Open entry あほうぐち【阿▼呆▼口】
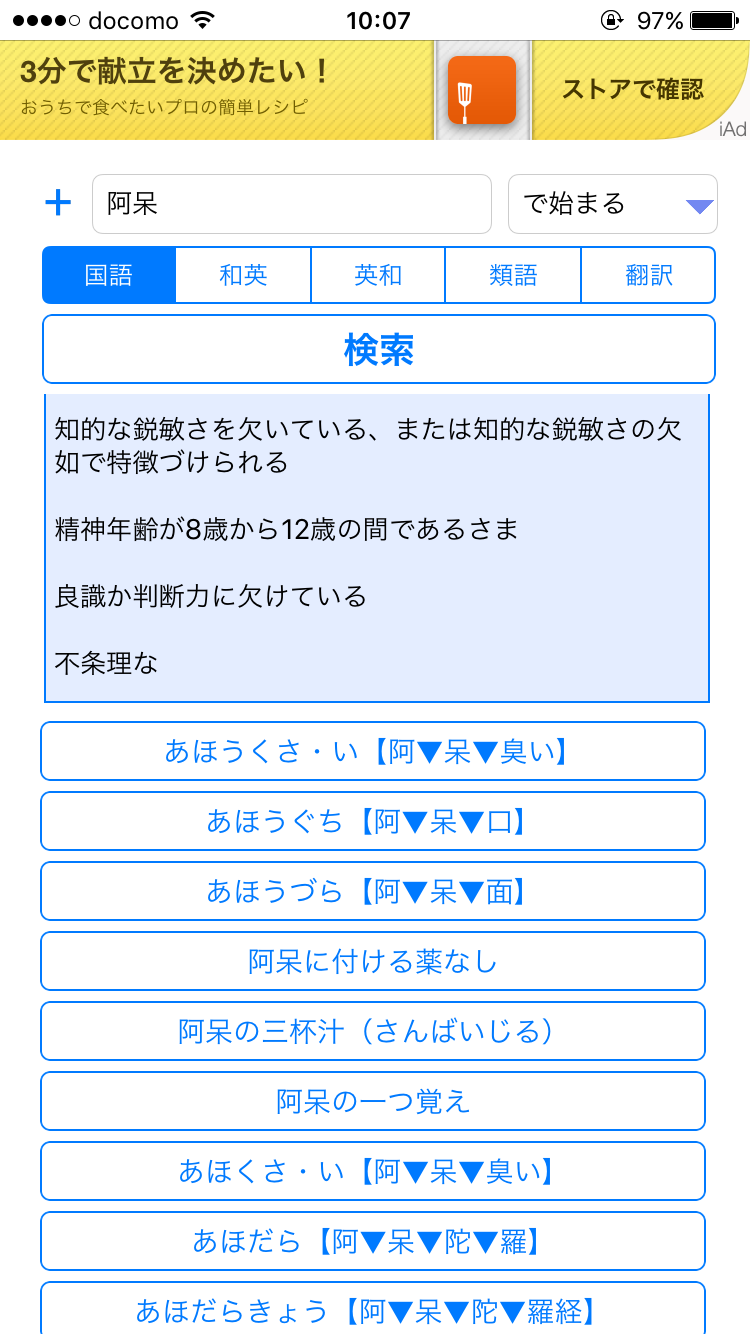Viewport: 750px width, 1334px height. click(x=372, y=821)
